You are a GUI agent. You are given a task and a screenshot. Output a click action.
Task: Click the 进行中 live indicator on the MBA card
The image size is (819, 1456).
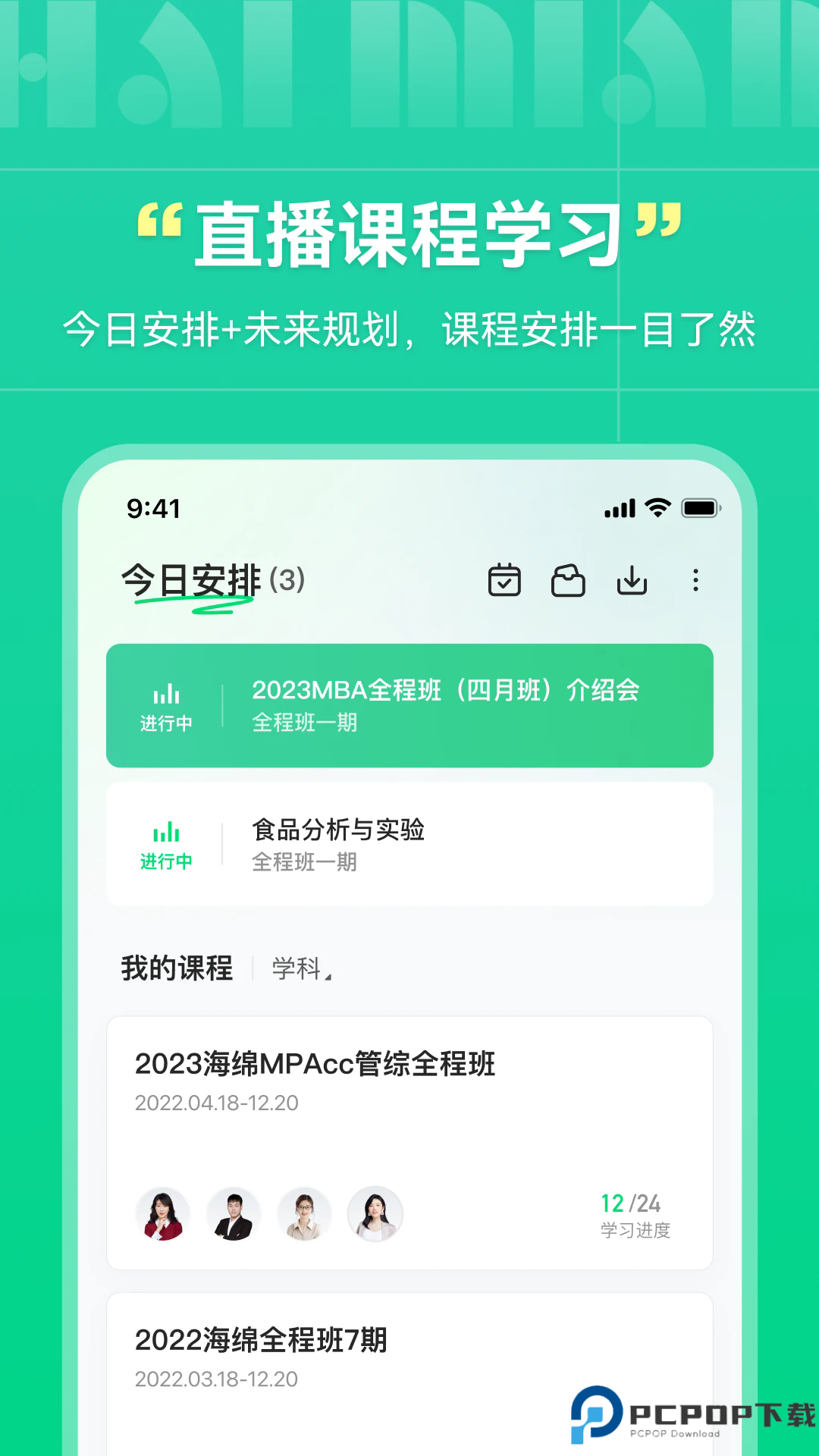point(168,705)
